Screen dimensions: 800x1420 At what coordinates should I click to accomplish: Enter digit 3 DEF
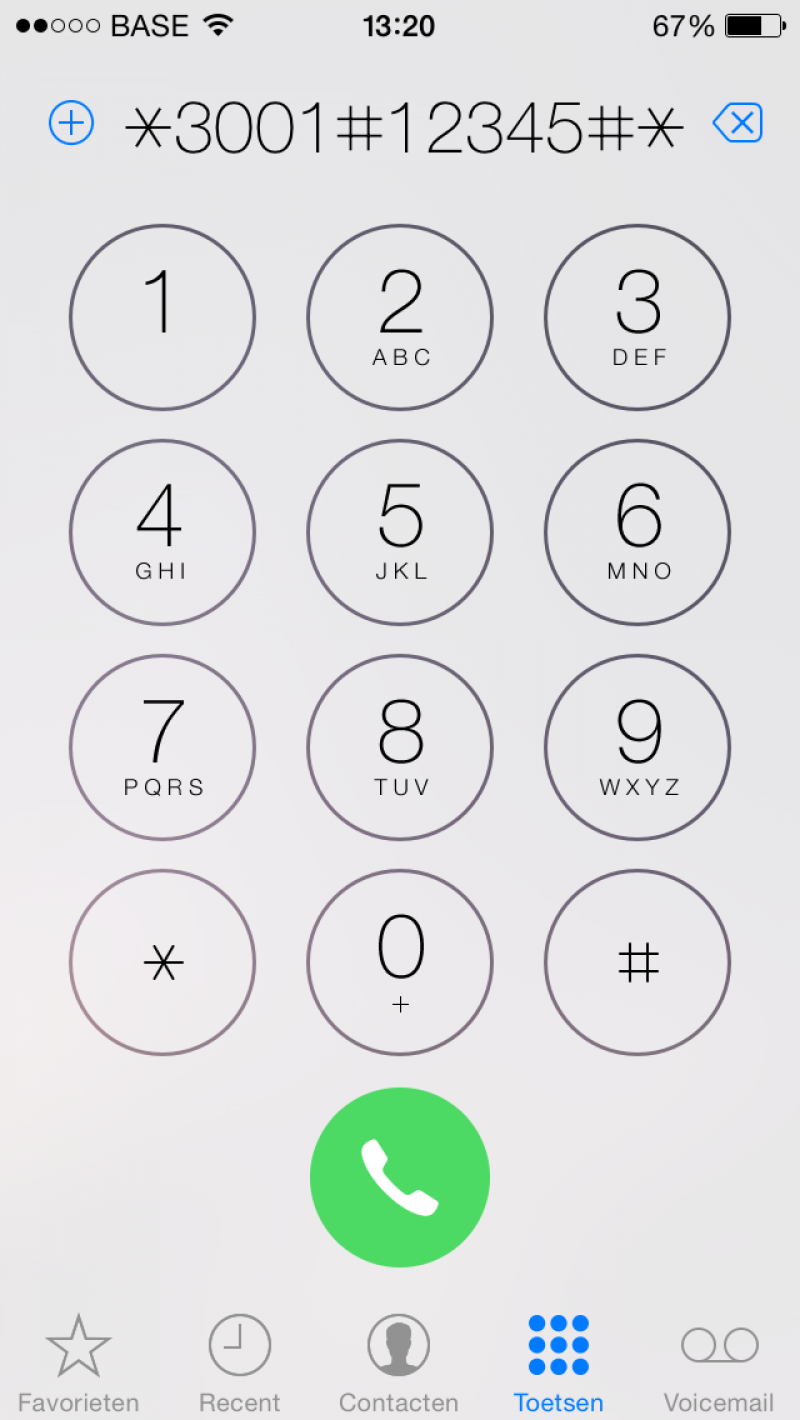[638, 317]
